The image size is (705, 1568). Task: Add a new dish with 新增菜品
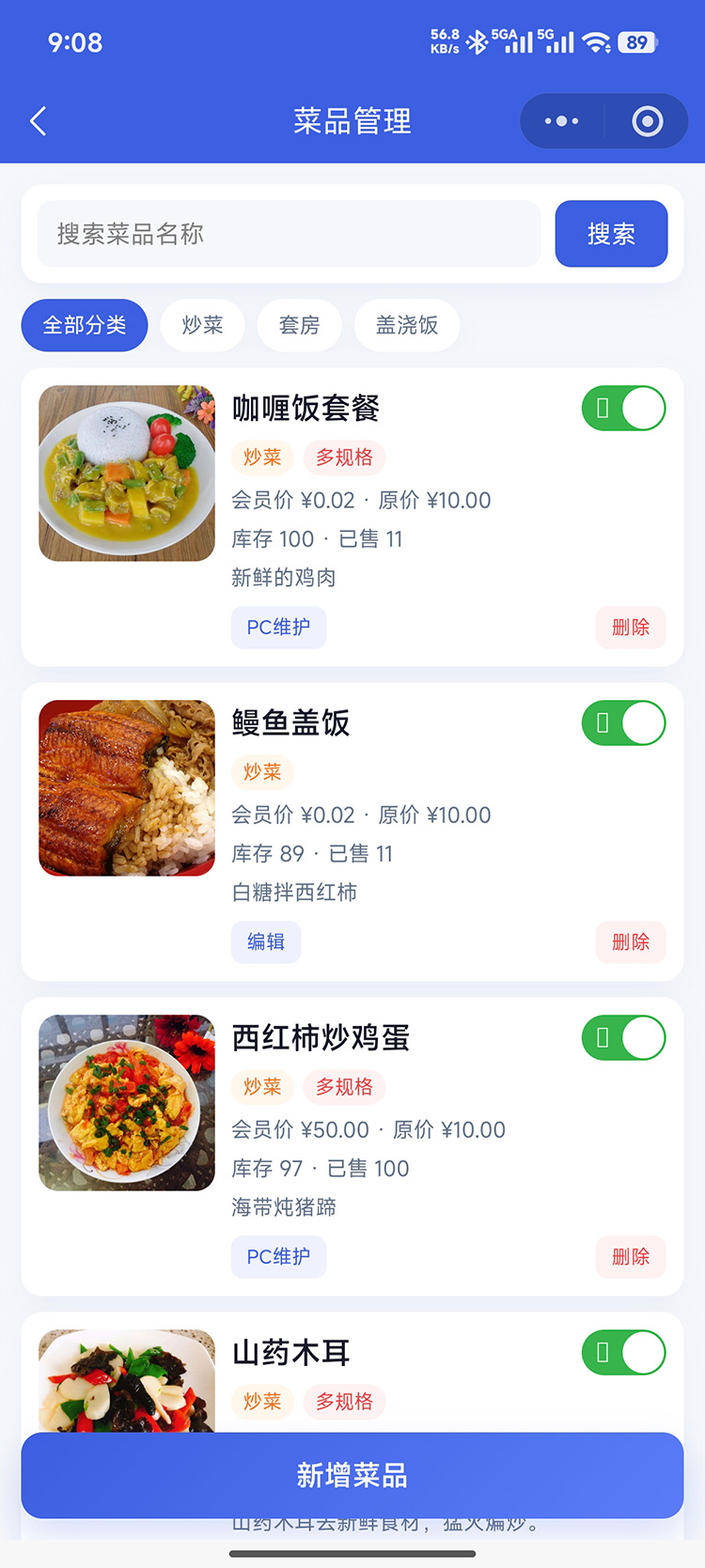pos(352,1475)
